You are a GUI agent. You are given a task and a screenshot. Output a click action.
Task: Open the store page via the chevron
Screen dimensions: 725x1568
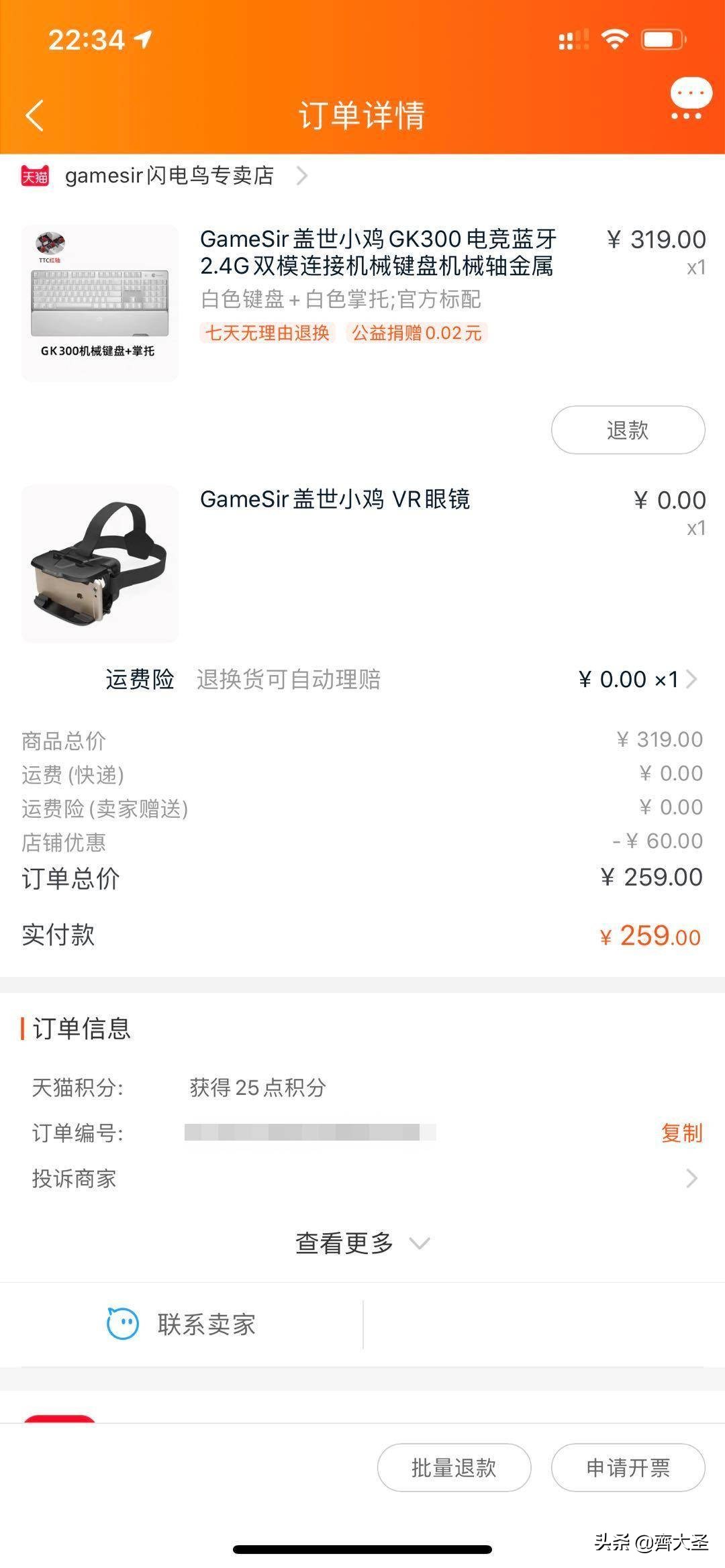point(302,176)
